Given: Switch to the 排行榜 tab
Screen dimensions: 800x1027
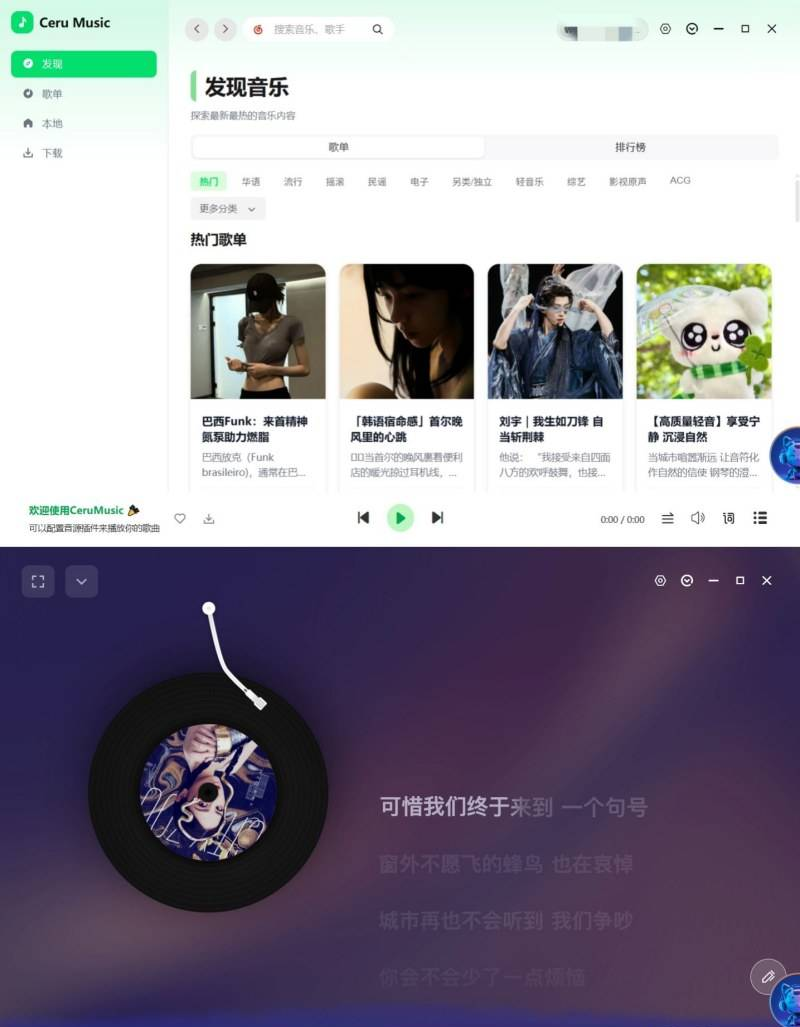Looking at the screenshot, I should 630,147.
